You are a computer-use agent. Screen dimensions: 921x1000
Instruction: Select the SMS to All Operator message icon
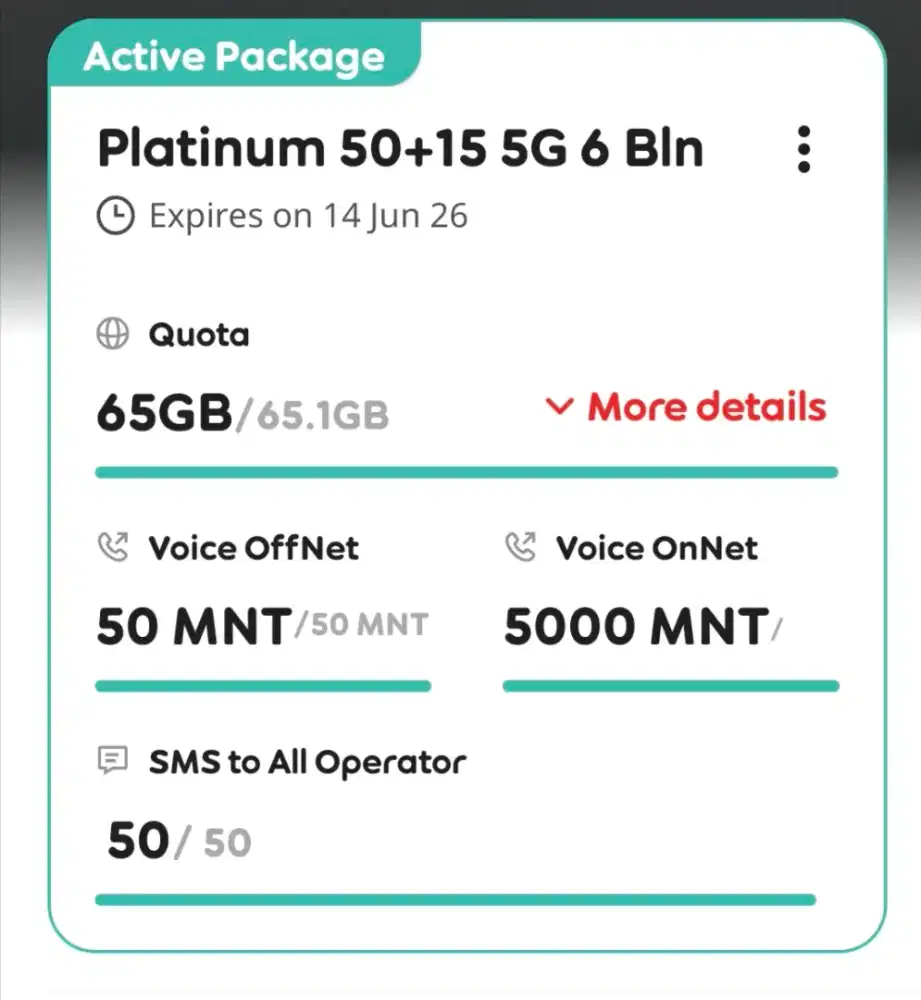click(x=114, y=762)
